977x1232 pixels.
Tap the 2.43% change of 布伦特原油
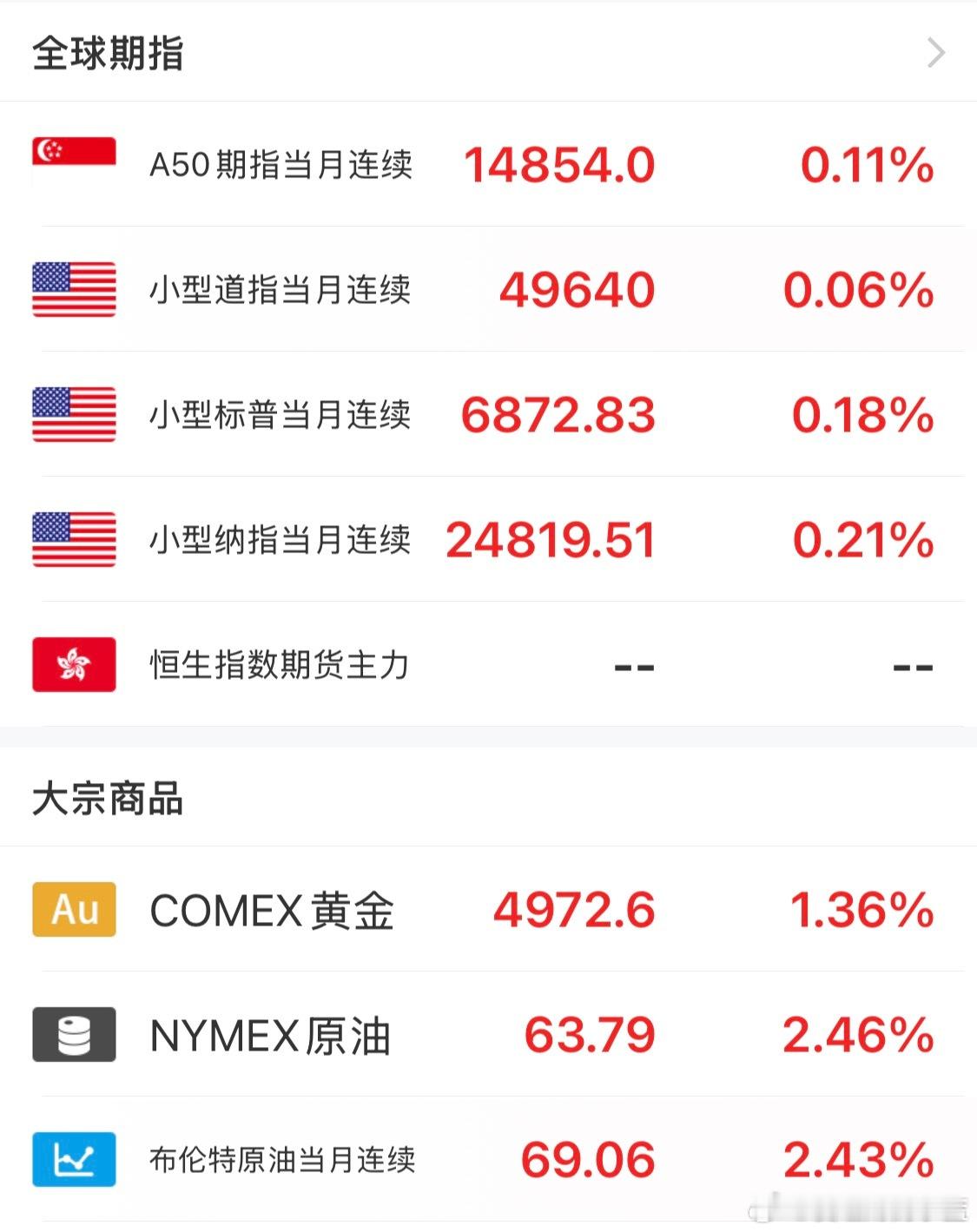[x=862, y=1157]
